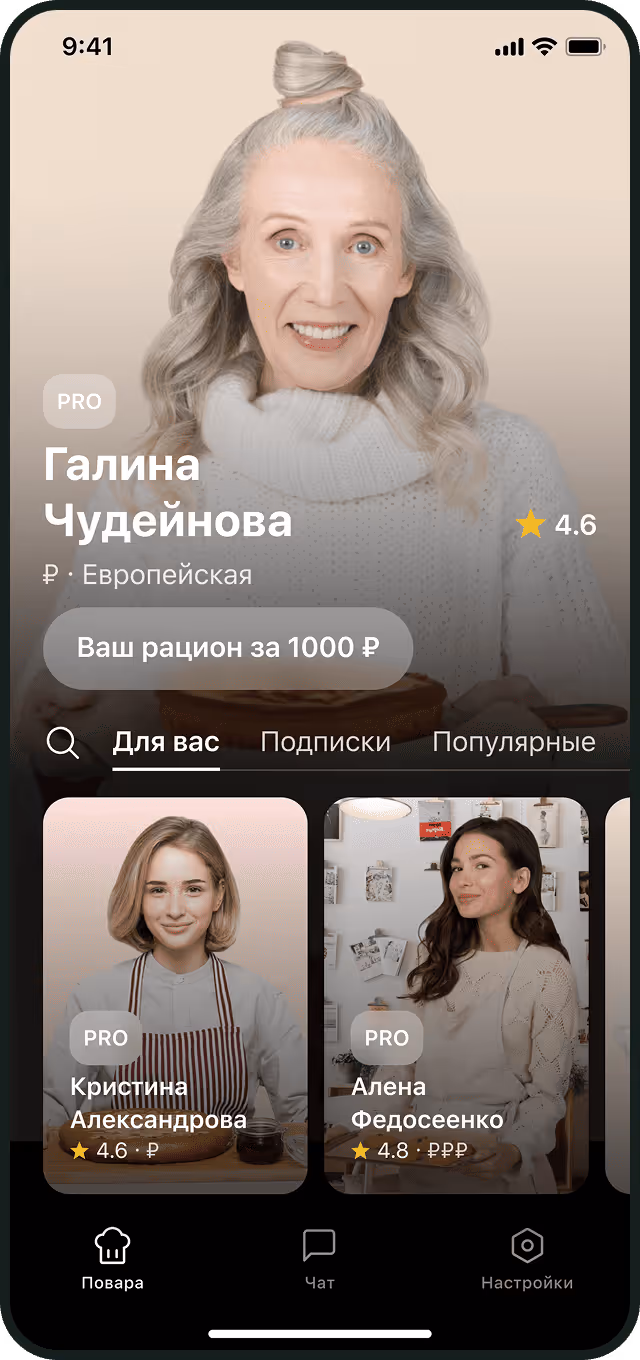Open Алена Федосеенко's chef card

click(456, 995)
